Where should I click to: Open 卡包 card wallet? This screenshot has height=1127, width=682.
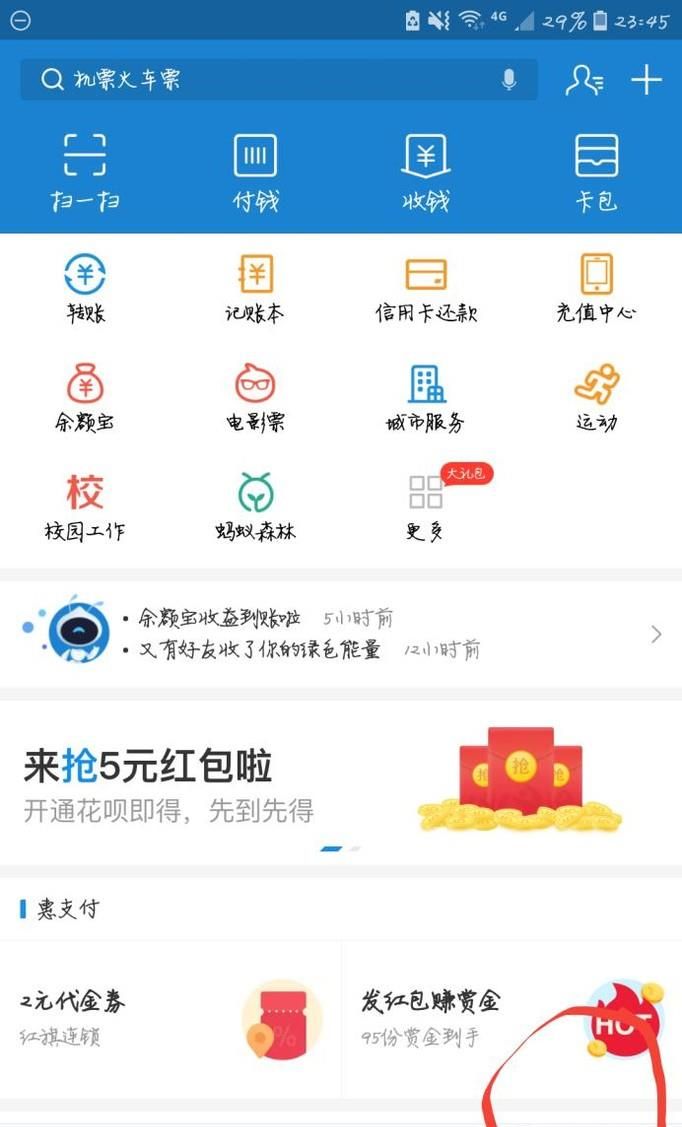tap(596, 172)
